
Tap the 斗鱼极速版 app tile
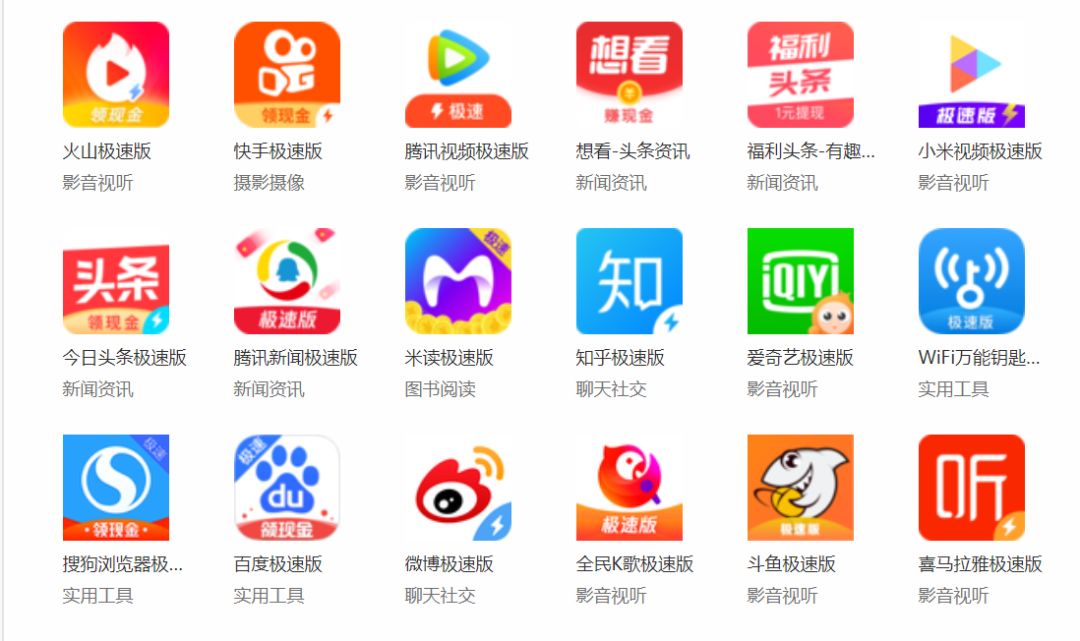(x=800, y=488)
